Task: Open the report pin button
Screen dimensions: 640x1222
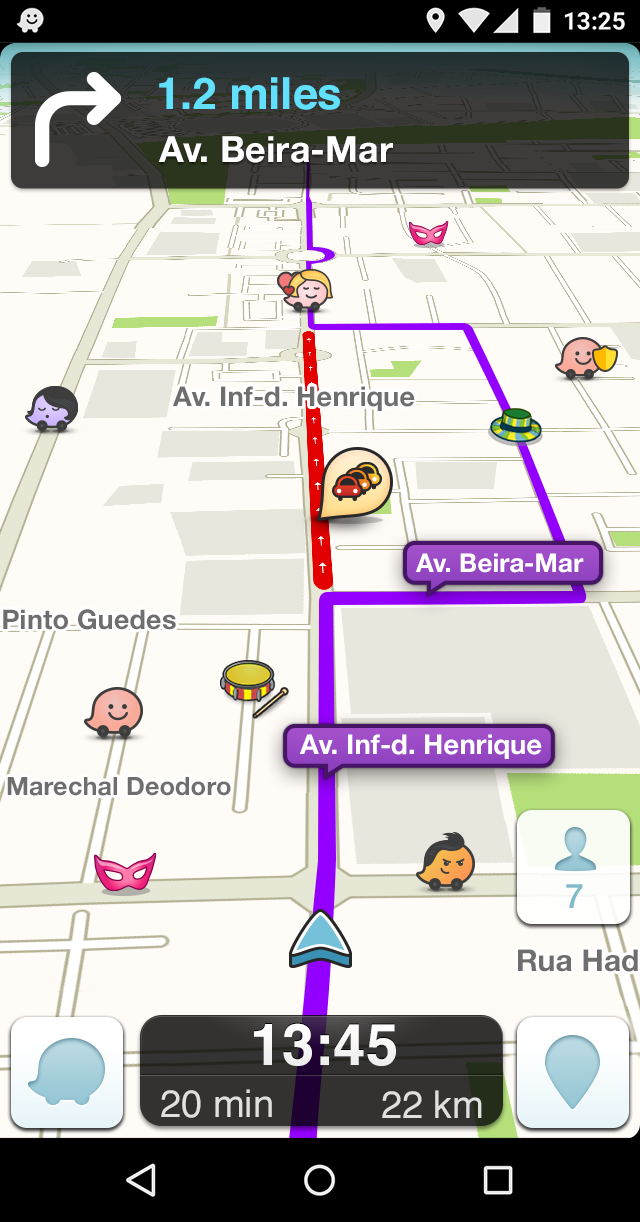Action: [x=572, y=1073]
